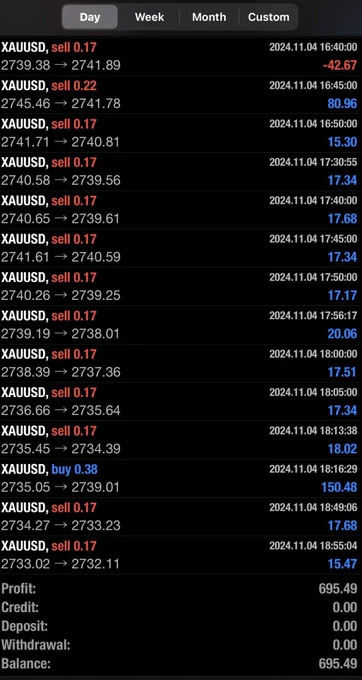Open the XAUUSD sell trade with -42.67 loss

coord(181,56)
